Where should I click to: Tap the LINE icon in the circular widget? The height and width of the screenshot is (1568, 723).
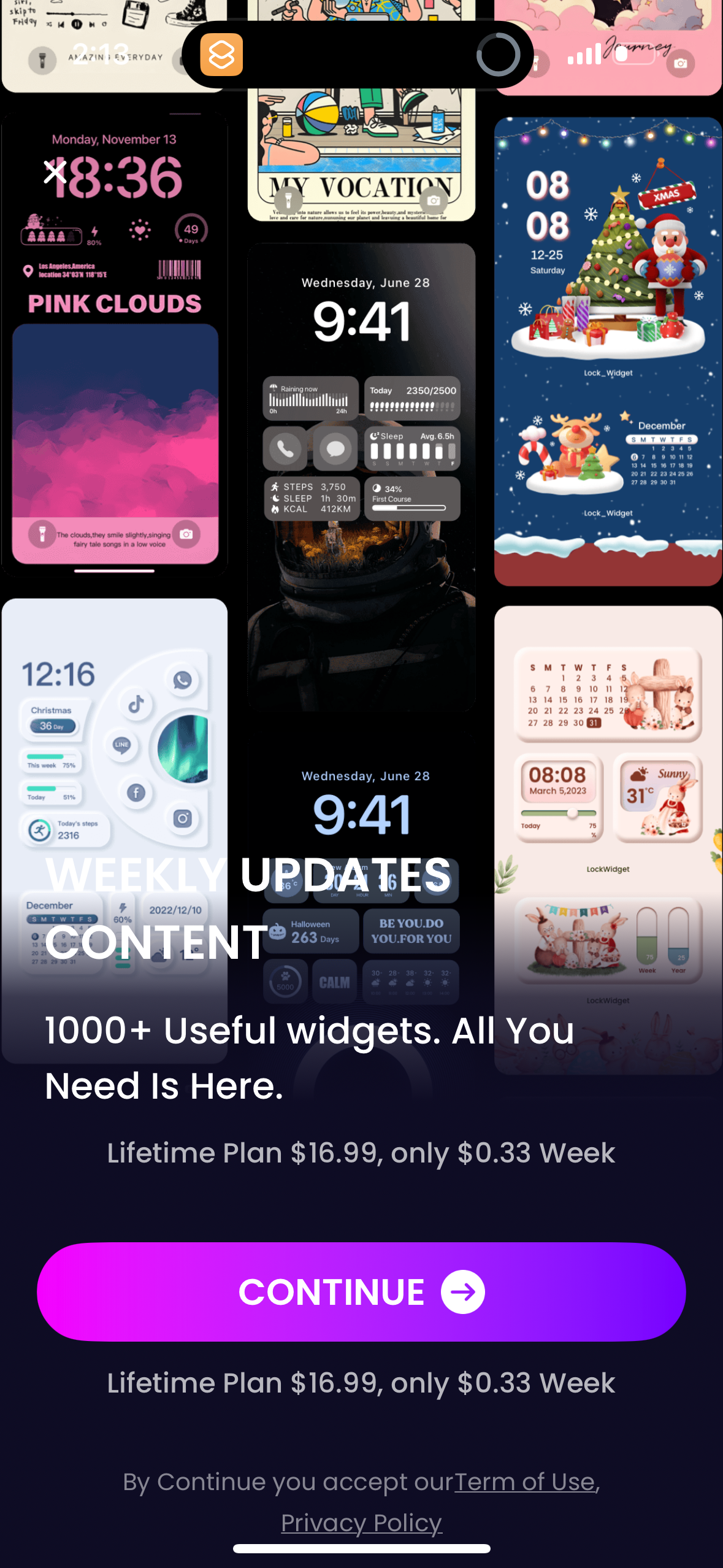click(121, 745)
